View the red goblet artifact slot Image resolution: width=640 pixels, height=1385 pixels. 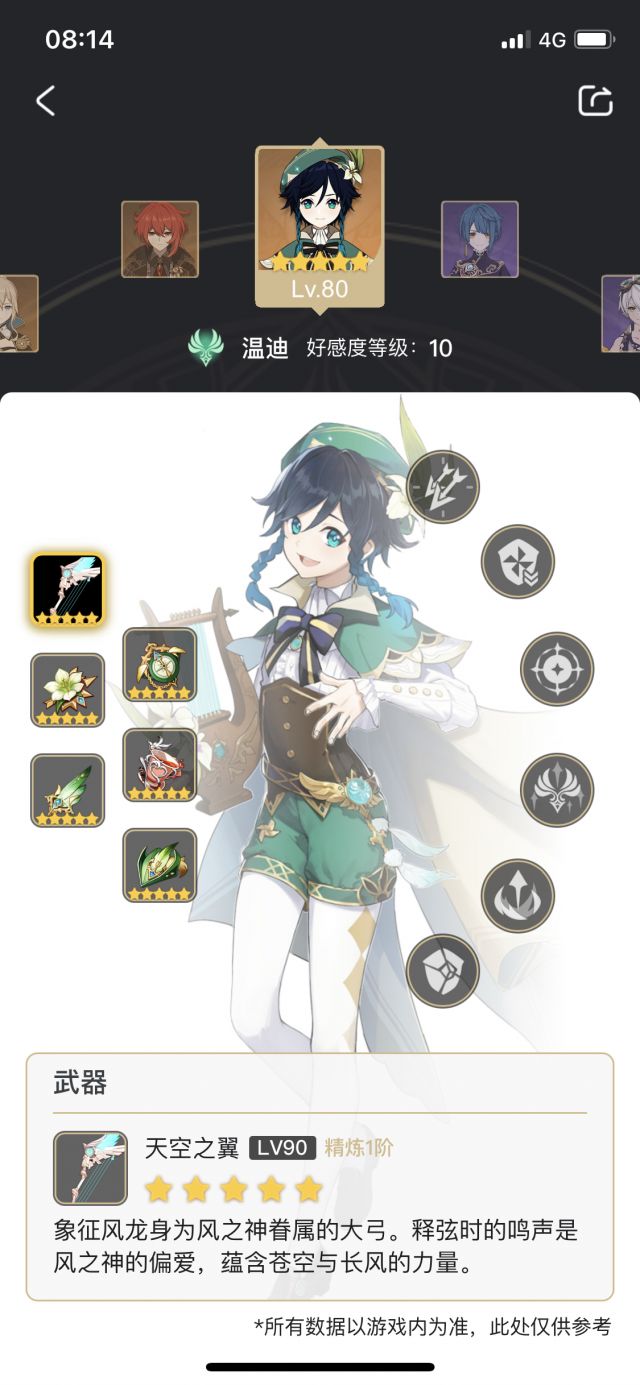(x=160, y=765)
